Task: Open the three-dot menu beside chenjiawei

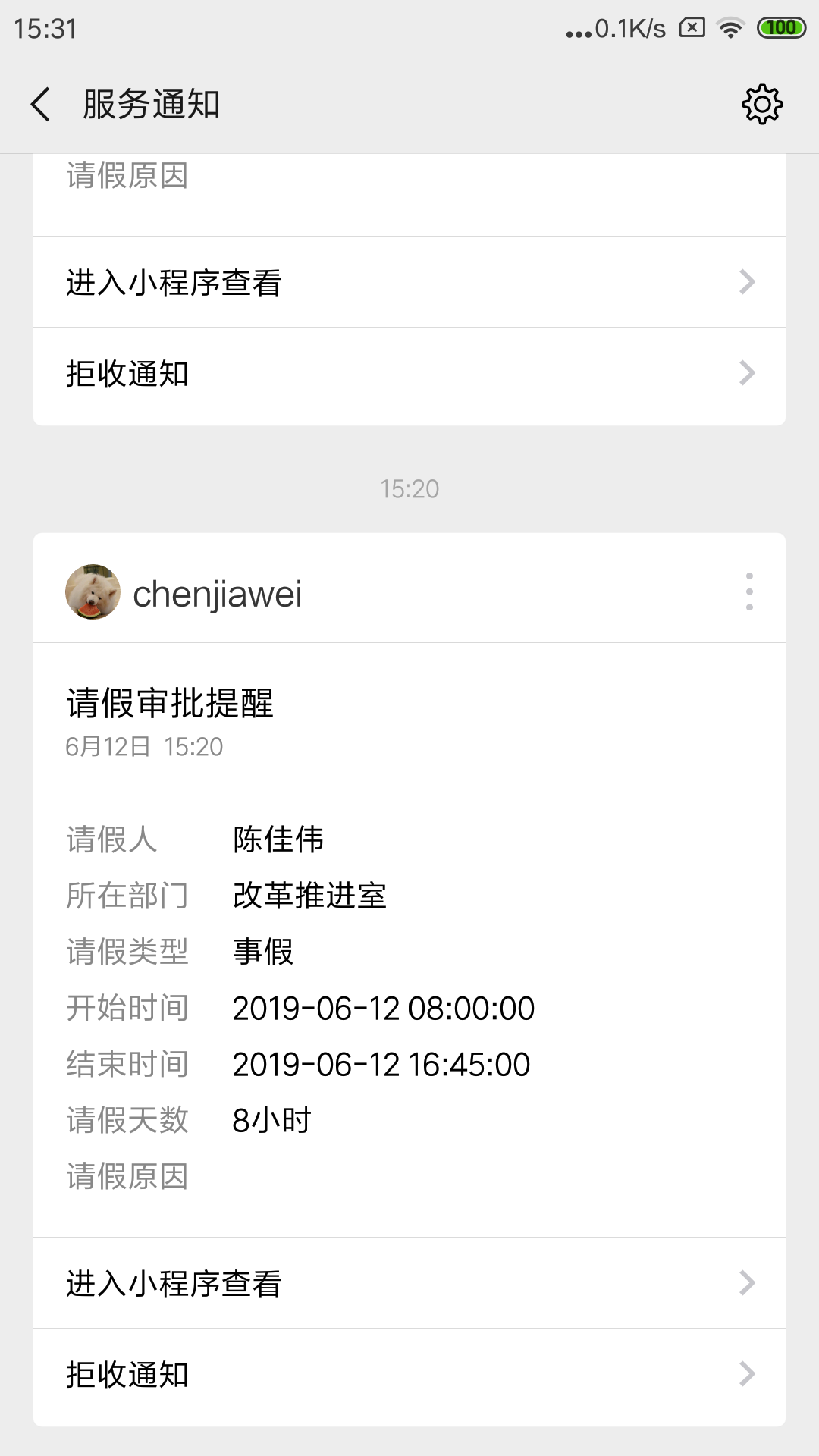Action: (749, 591)
